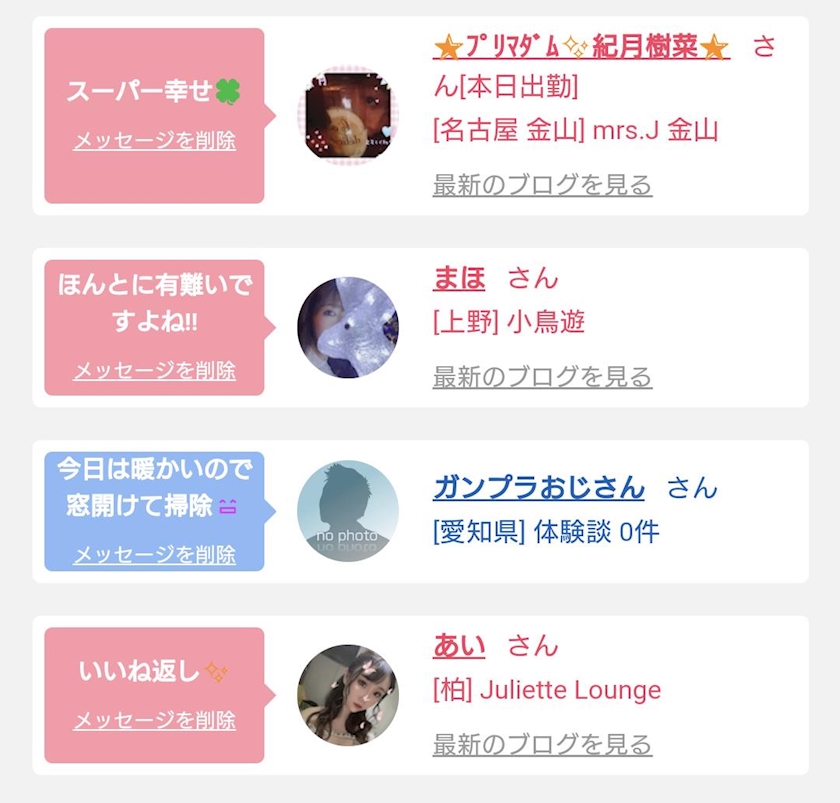View あい's latest blog
The height and width of the screenshot is (803, 840).
pos(542,745)
